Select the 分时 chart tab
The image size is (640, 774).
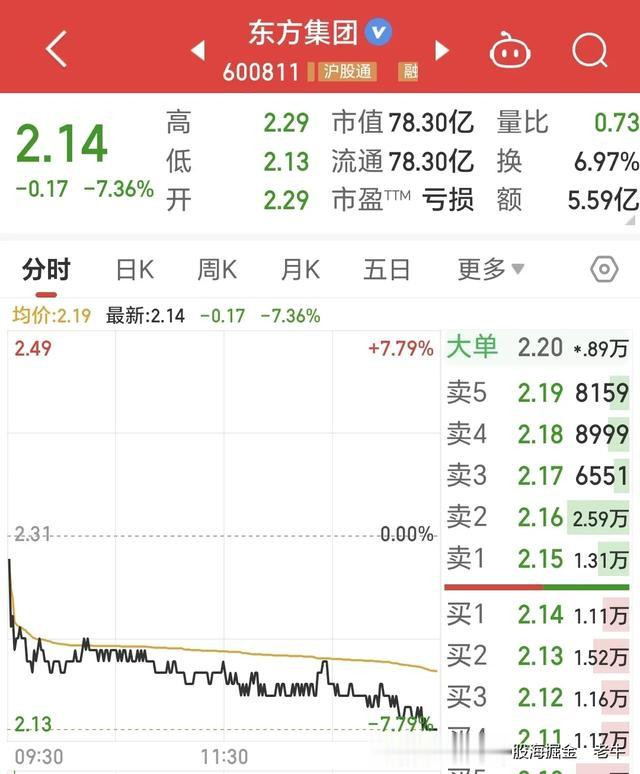pos(46,269)
